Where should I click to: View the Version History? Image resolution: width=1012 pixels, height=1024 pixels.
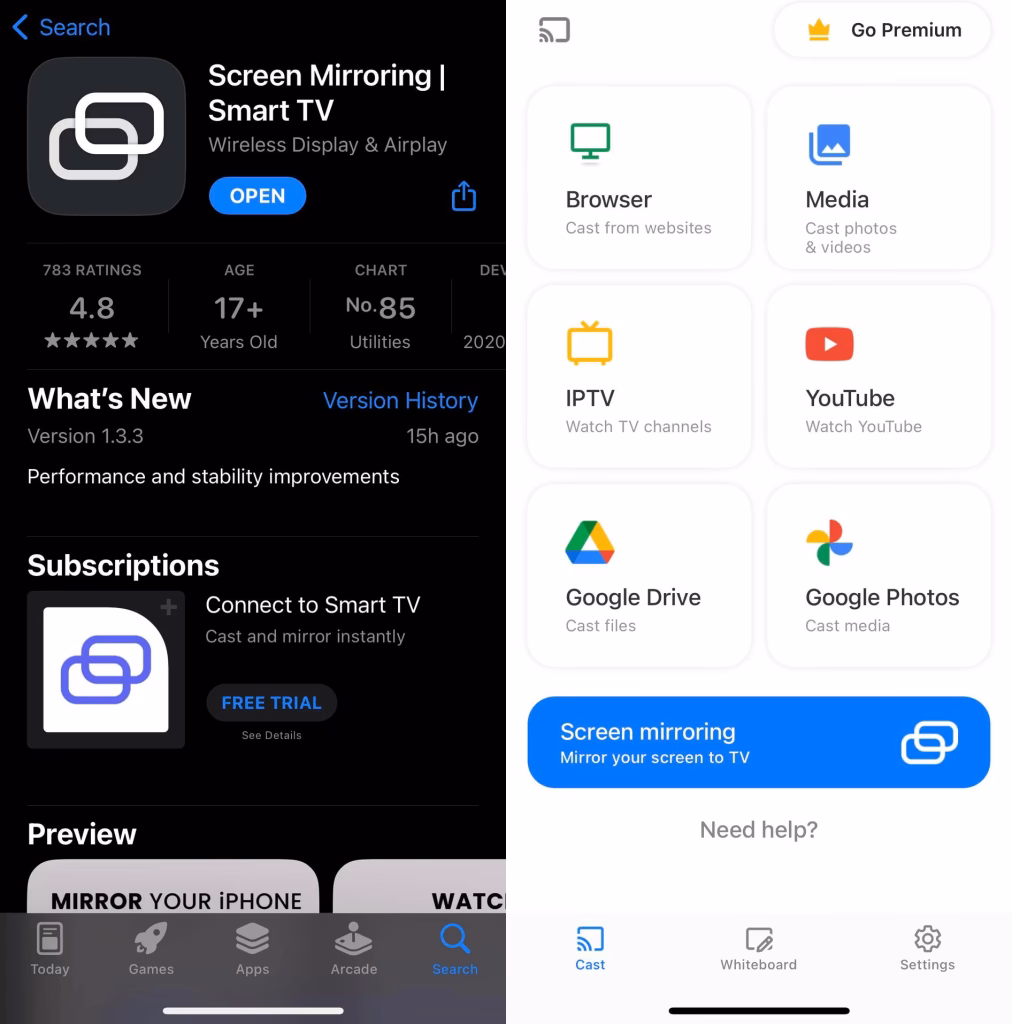pos(400,400)
